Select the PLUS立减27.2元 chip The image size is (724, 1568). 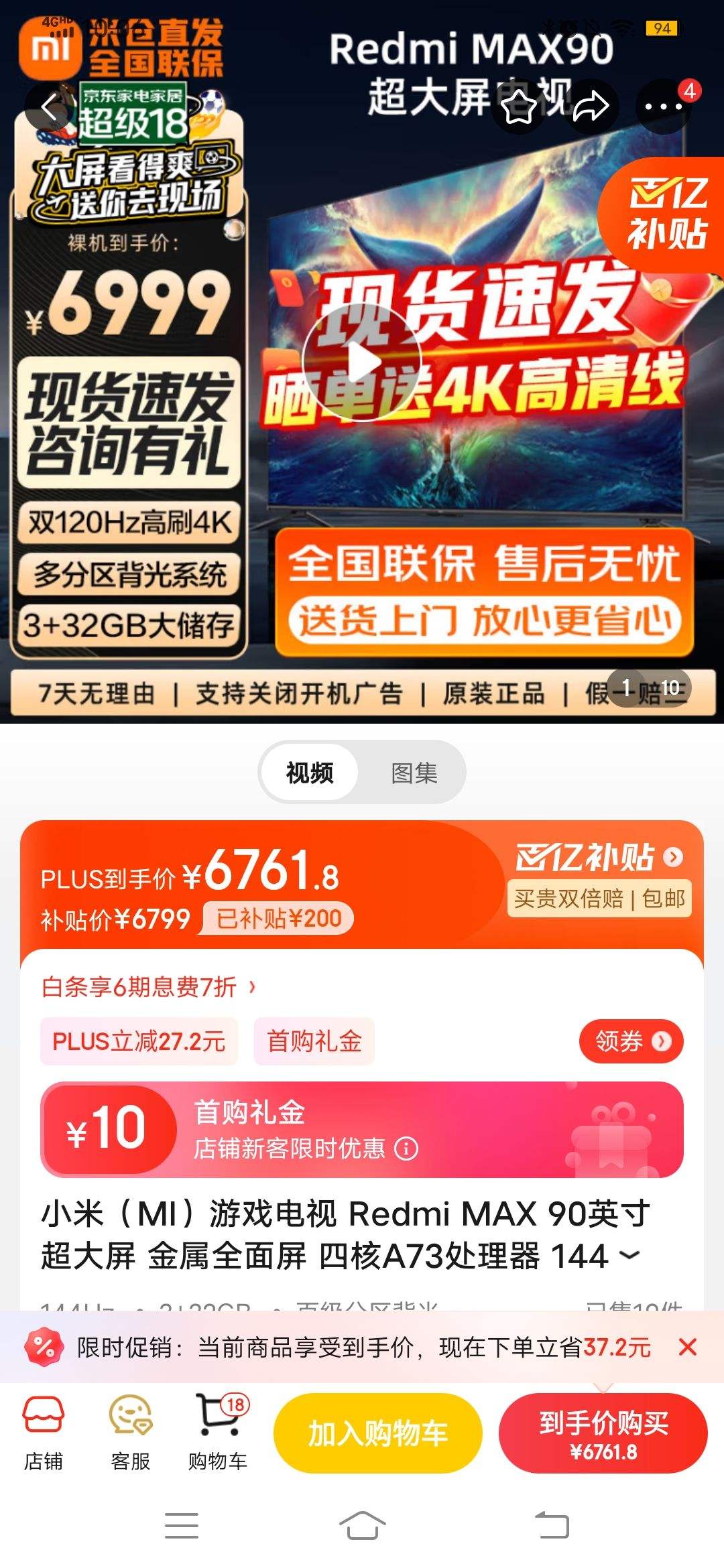[x=139, y=1041]
